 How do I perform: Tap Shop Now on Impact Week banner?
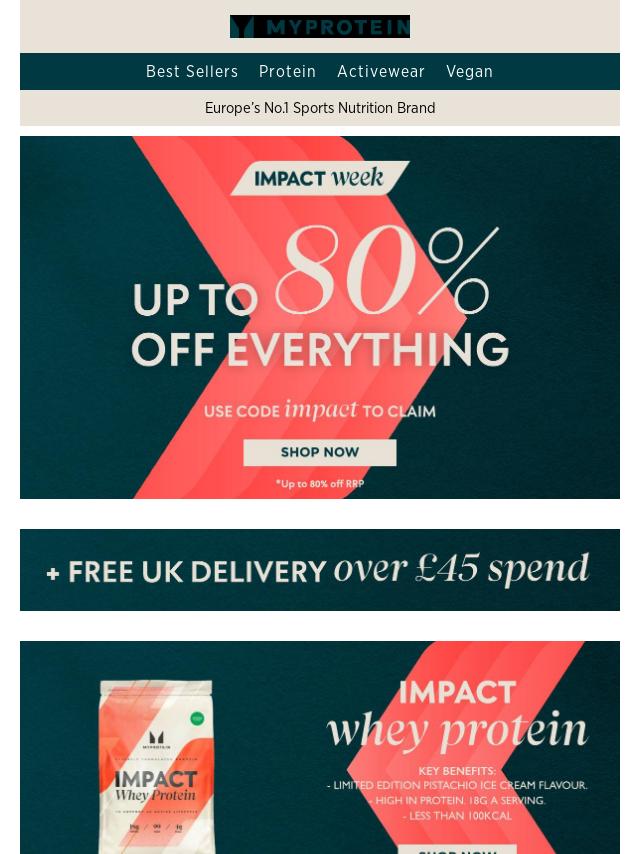(320, 452)
